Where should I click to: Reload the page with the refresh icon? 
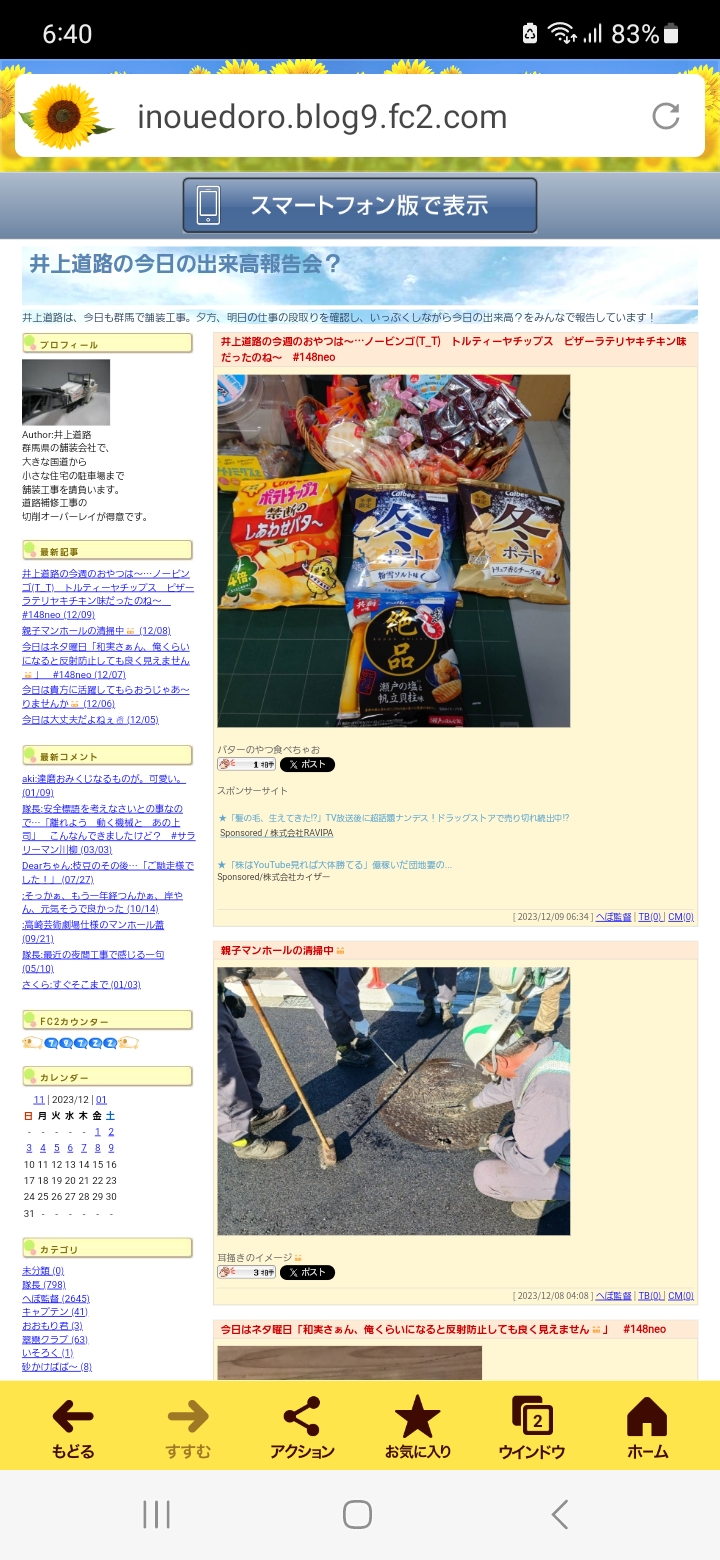tap(666, 116)
